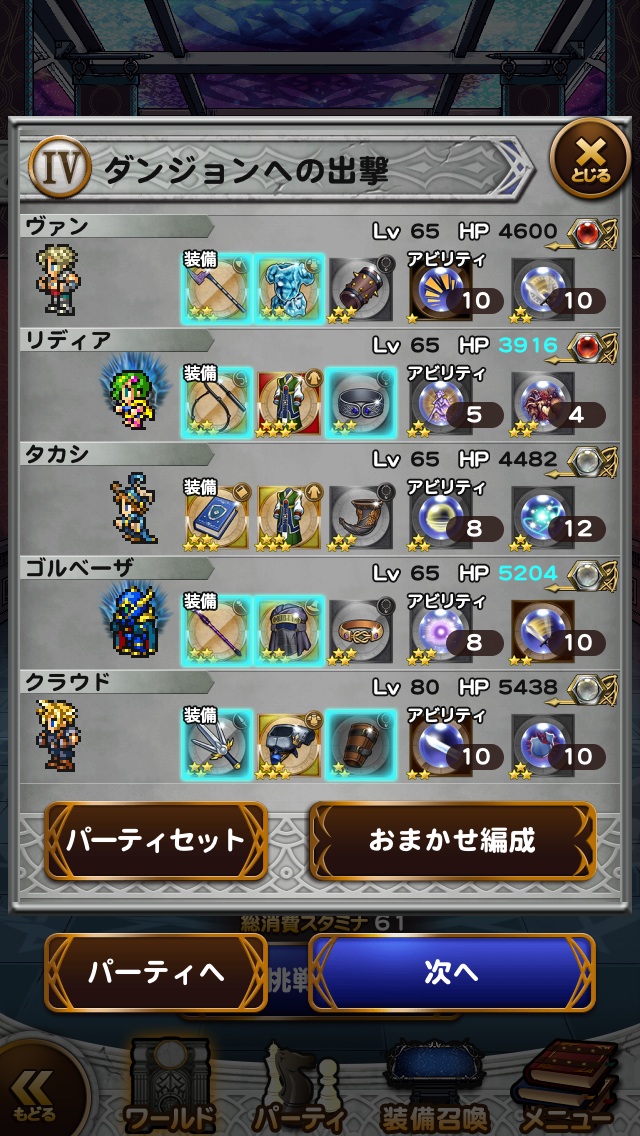Open the パーティセット button
This screenshot has width=640, height=1136.
pyautogui.click(x=155, y=840)
